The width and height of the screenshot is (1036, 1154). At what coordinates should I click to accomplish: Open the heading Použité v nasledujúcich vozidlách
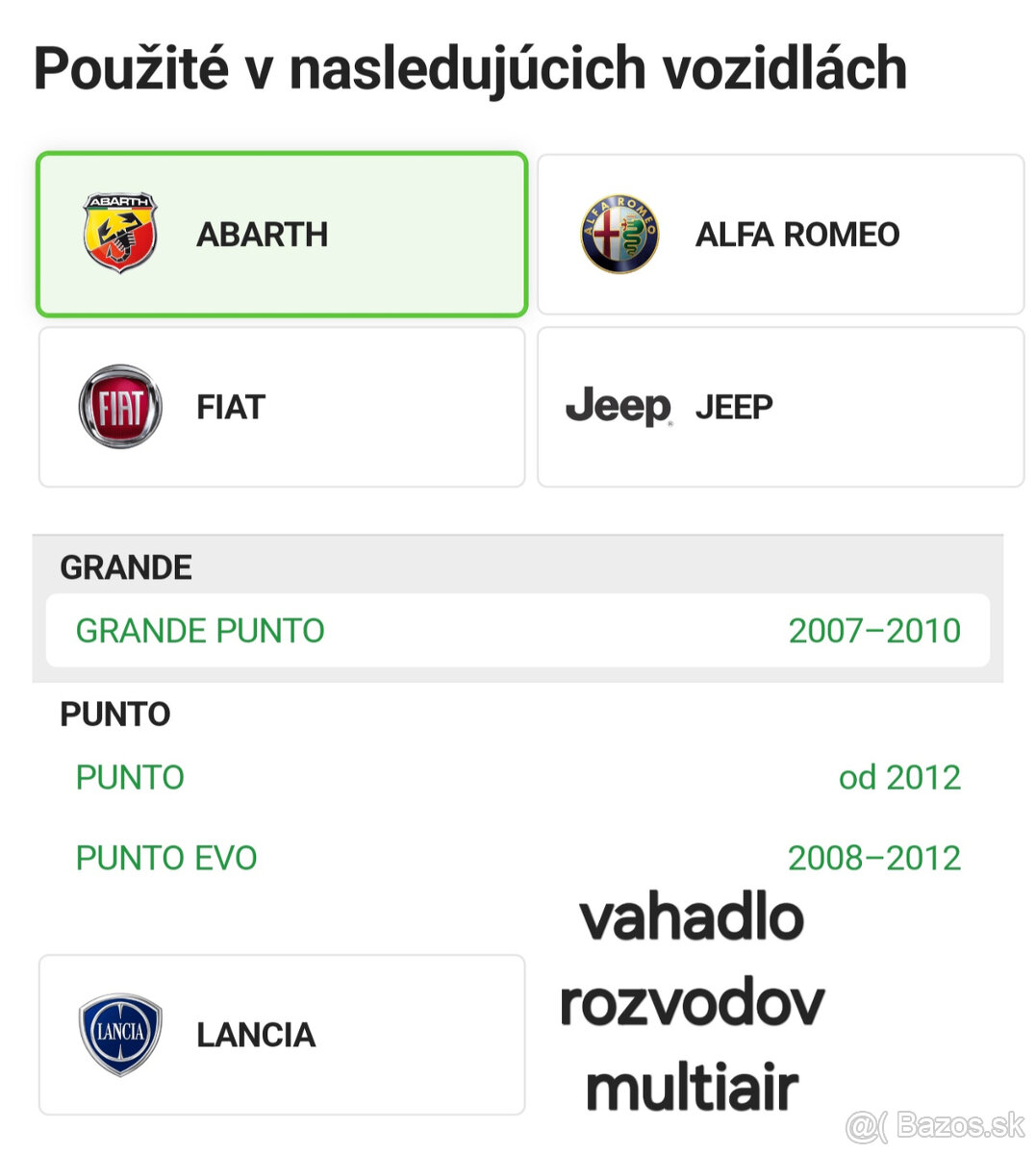click(x=470, y=67)
